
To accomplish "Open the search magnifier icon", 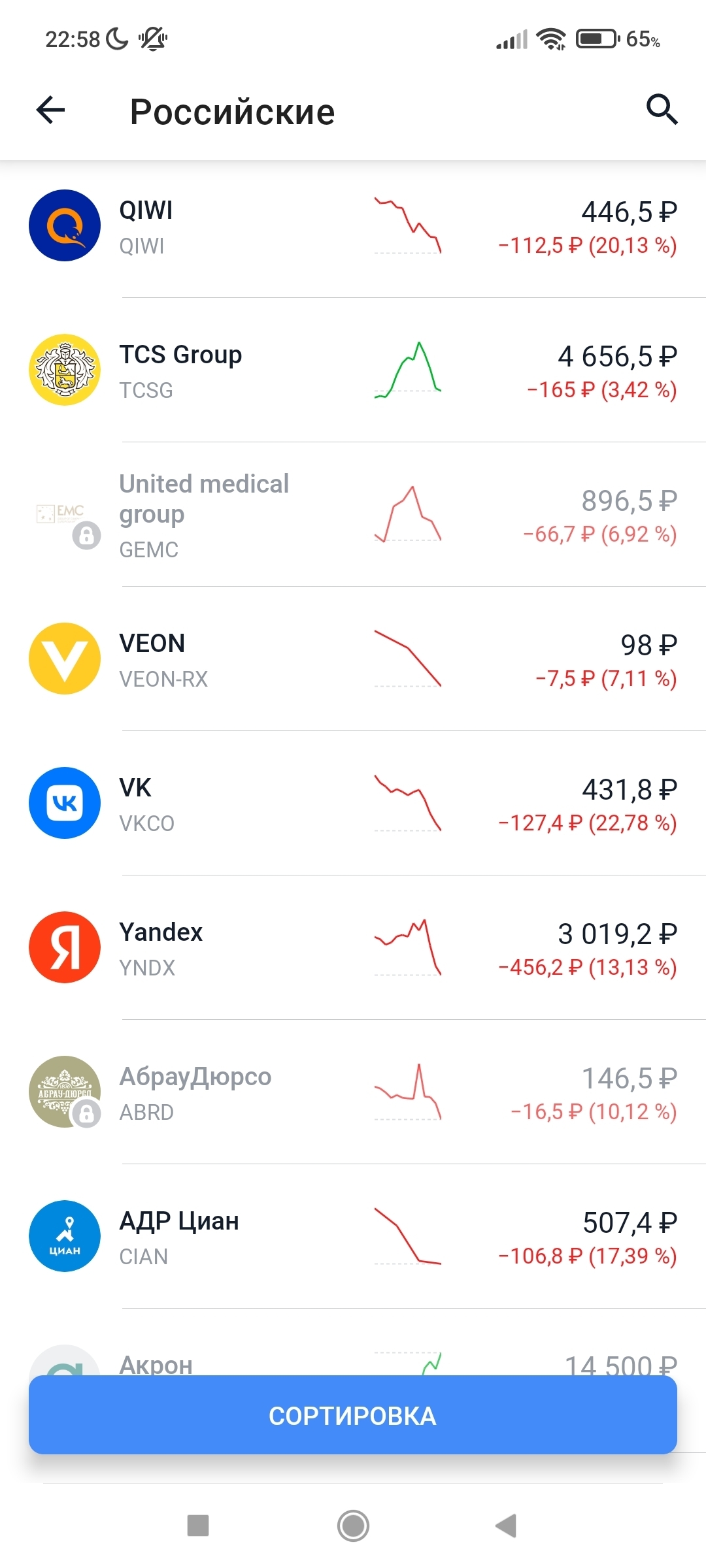I will (662, 109).
